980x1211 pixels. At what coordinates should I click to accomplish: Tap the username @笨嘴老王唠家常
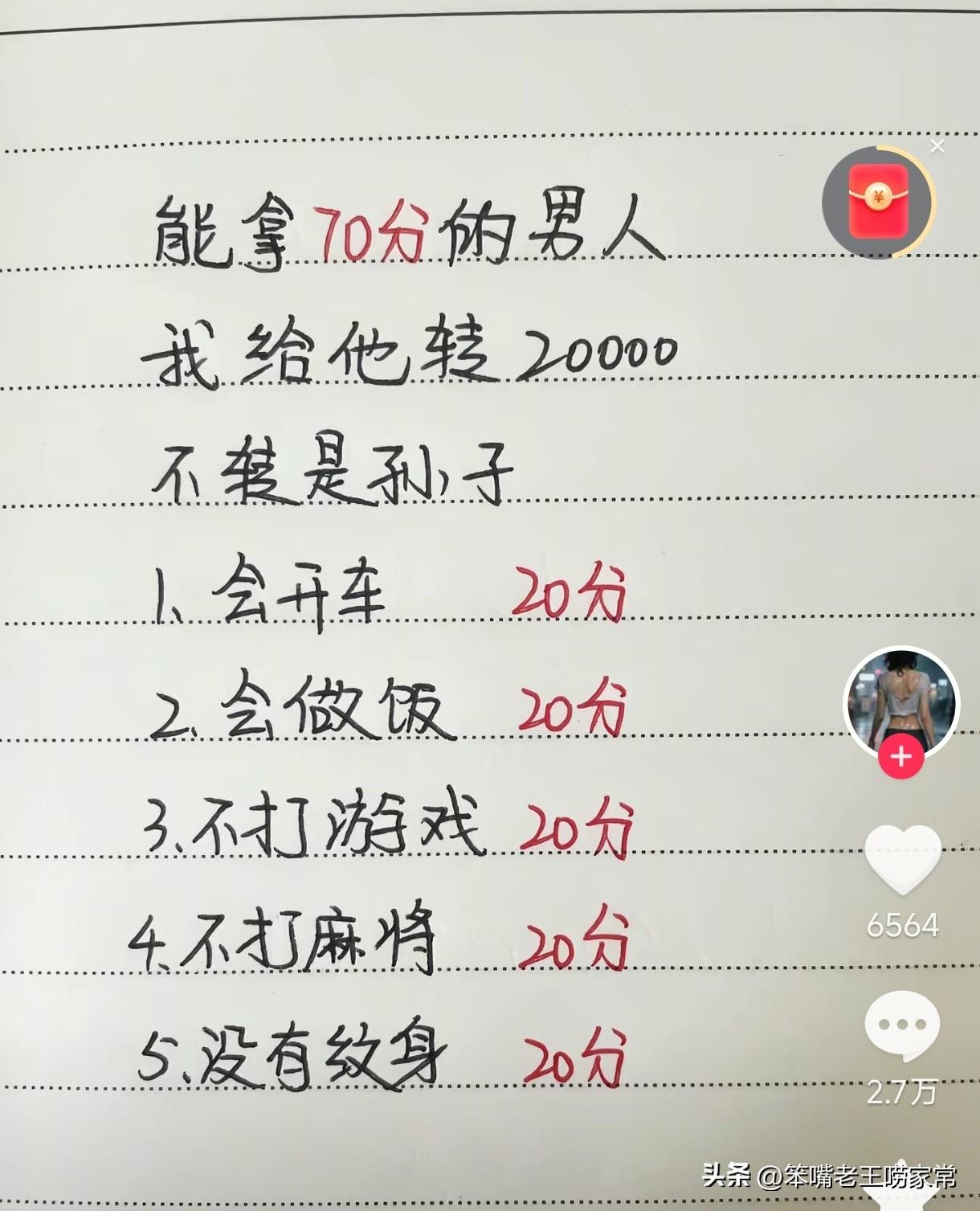849,1176
